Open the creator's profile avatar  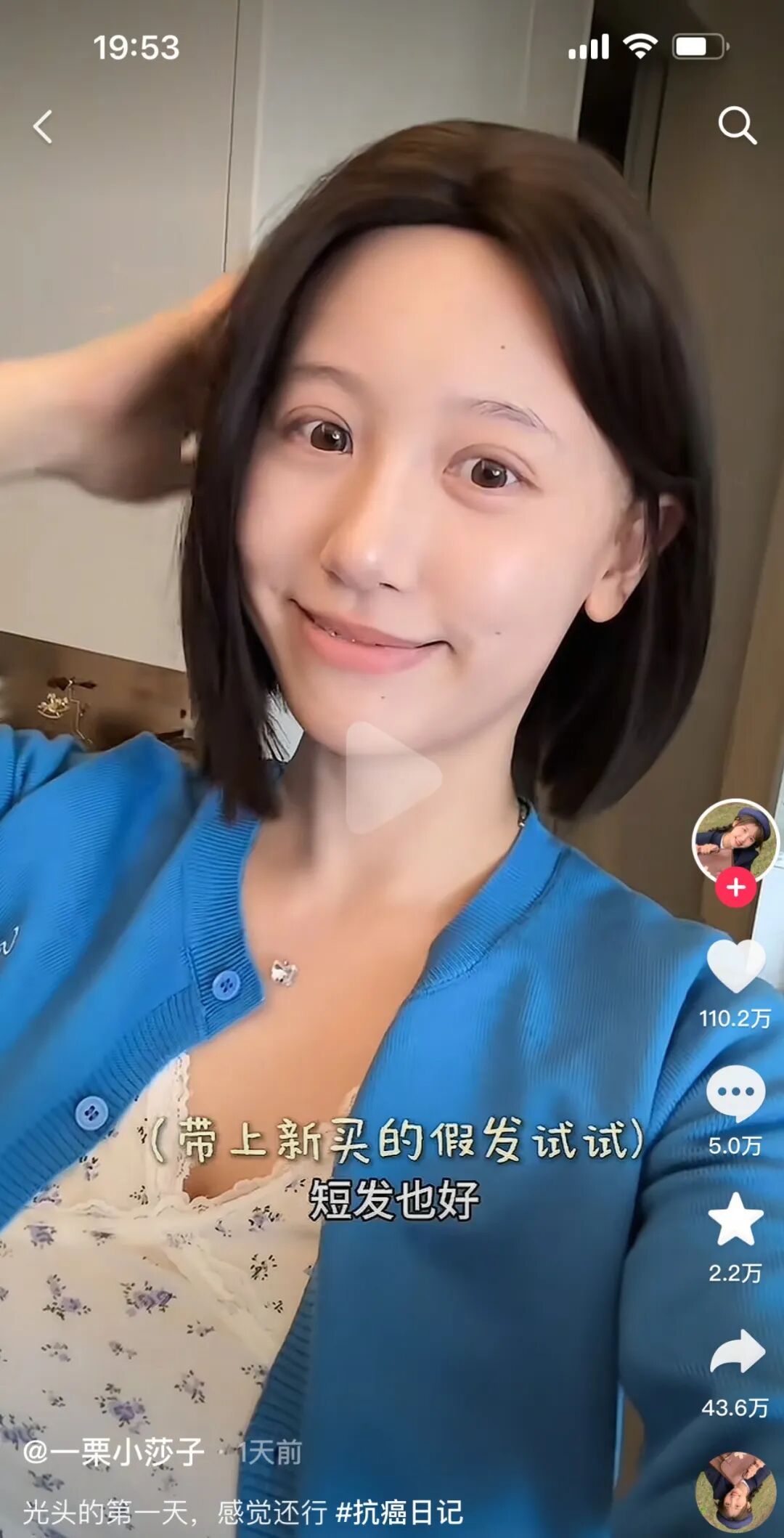(735, 841)
